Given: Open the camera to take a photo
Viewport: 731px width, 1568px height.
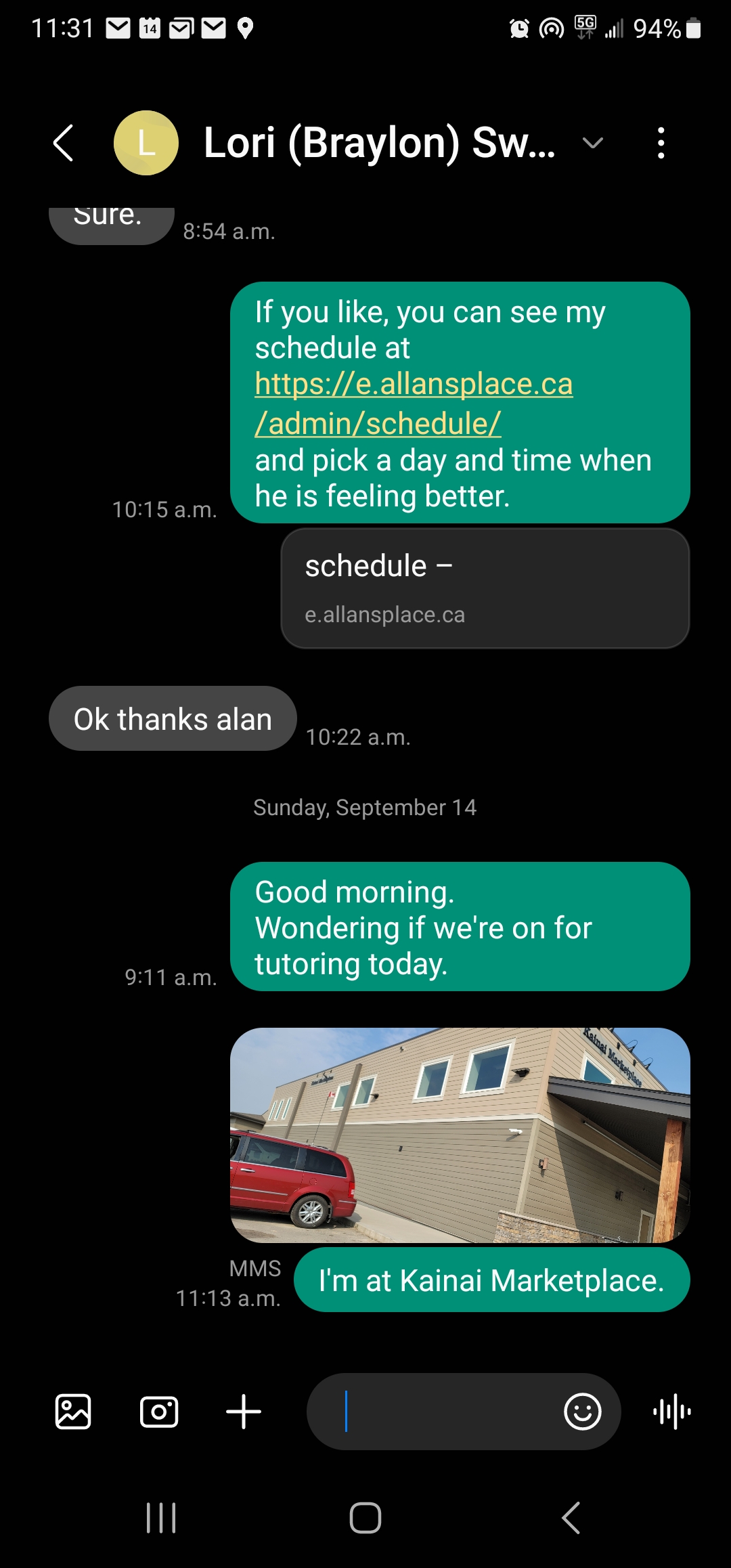Looking at the screenshot, I should pyautogui.click(x=159, y=1412).
